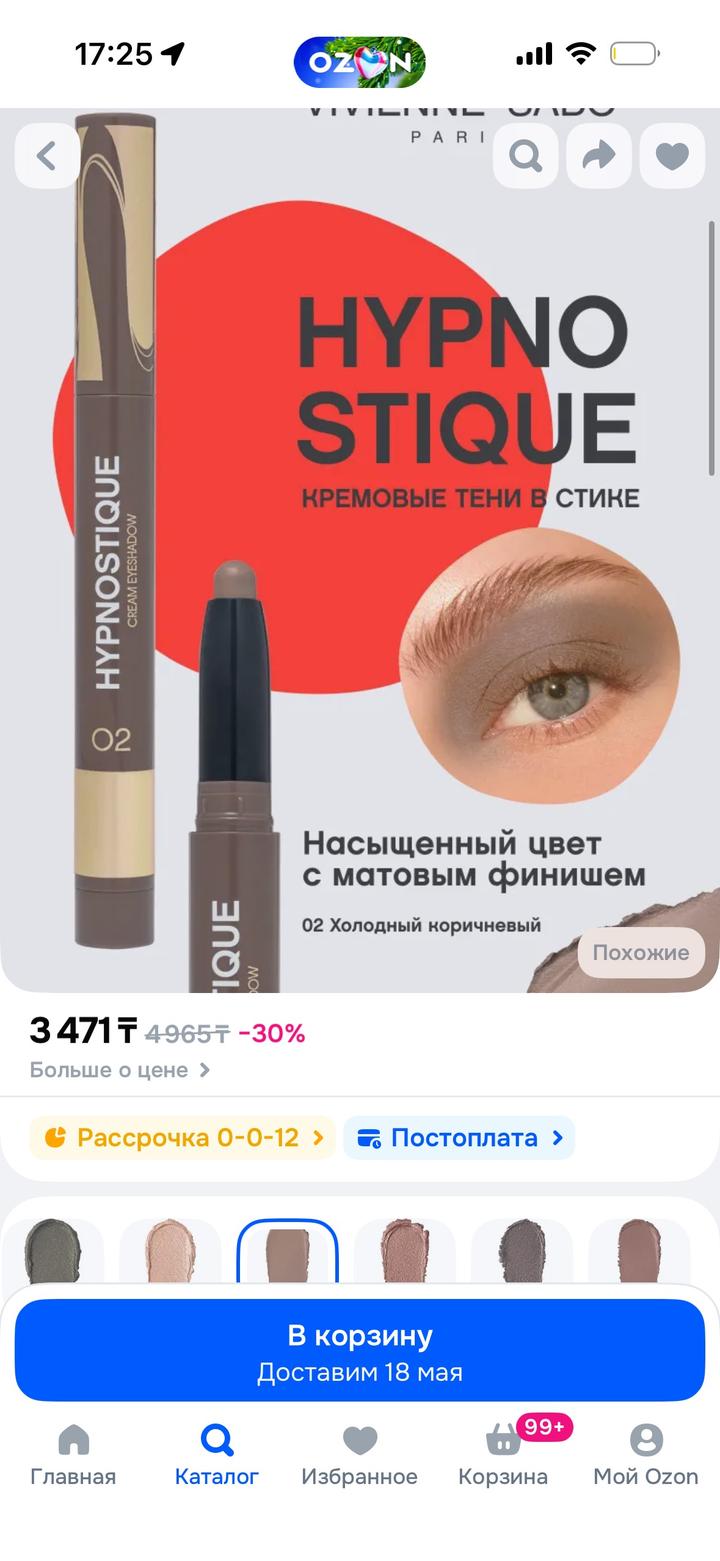This screenshot has height=1561, width=720.
Task: Add product to favorites with heart icon
Action: pos(672,155)
